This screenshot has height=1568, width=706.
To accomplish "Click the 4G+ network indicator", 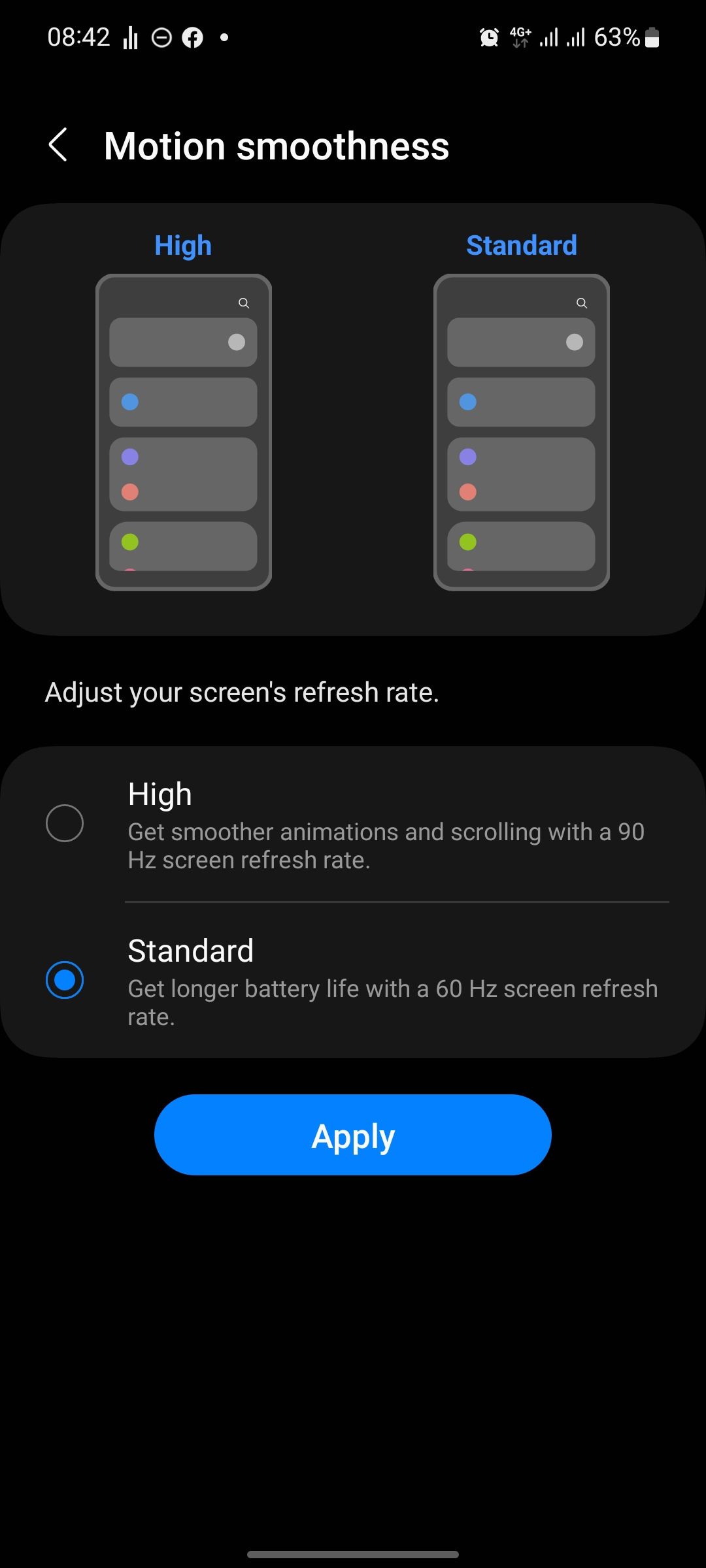I will (521, 36).
